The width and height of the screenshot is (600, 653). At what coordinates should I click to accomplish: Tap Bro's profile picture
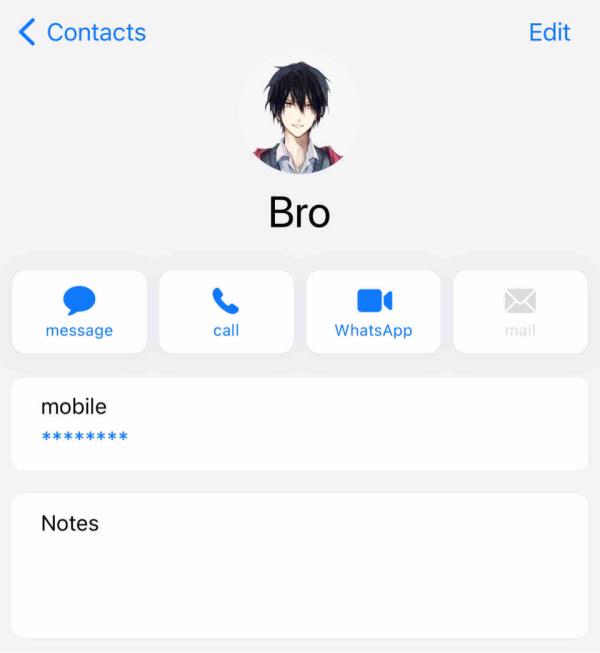click(299, 115)
